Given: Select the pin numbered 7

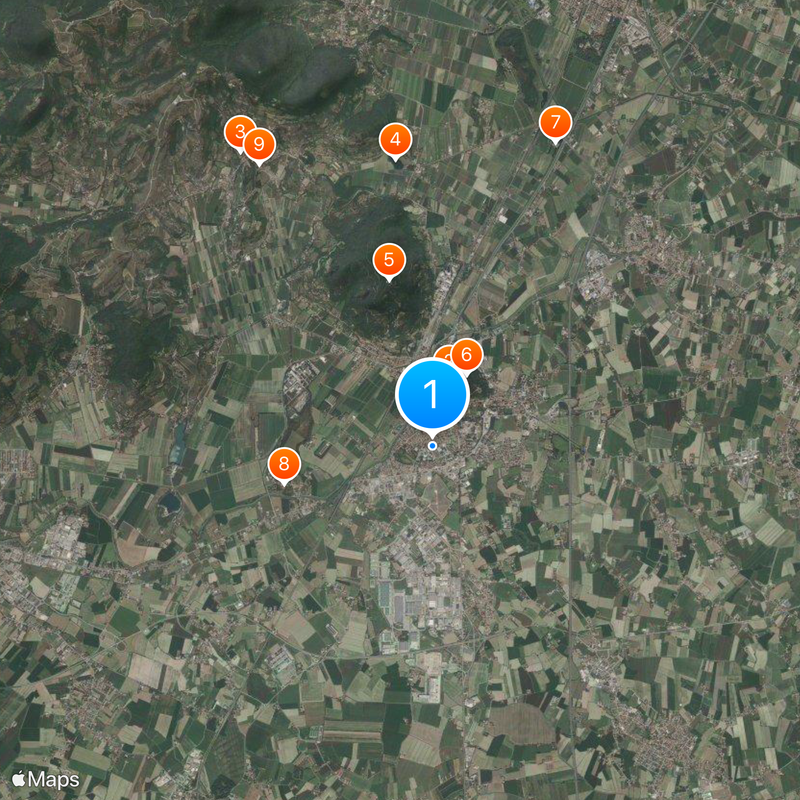Looking at the screenshot, I should (555, 123).
